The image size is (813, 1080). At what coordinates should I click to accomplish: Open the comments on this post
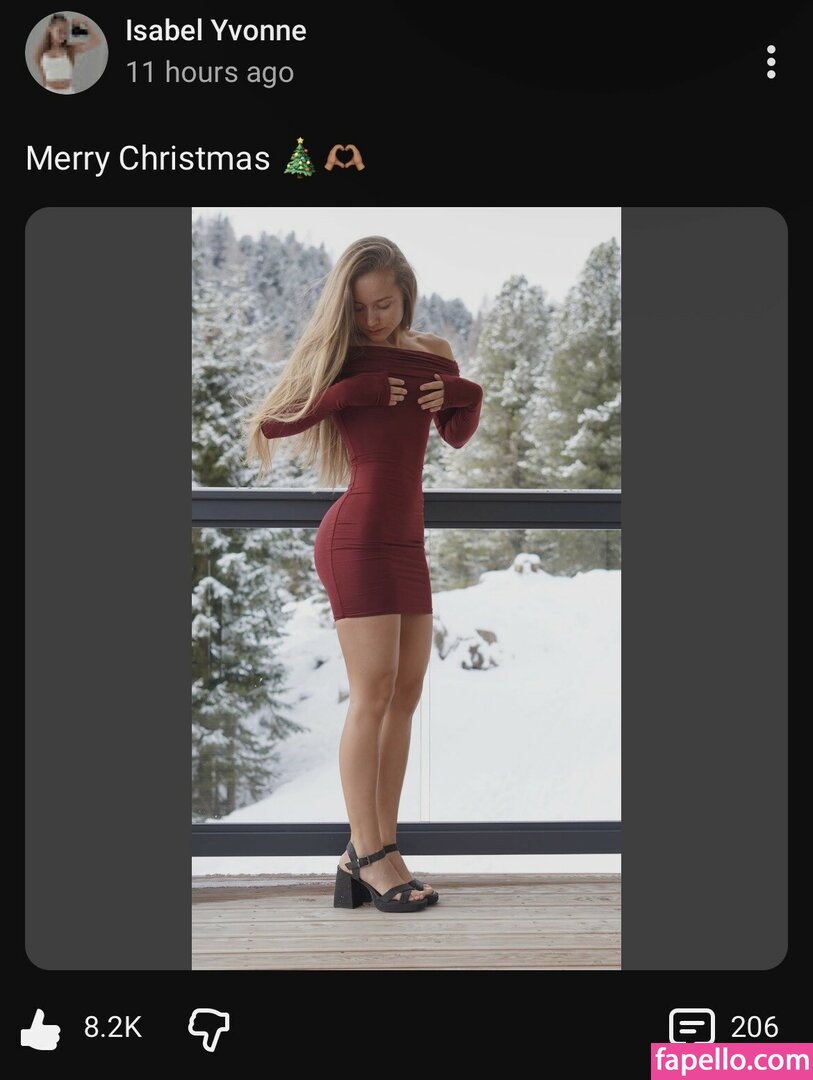point(692,1027)
